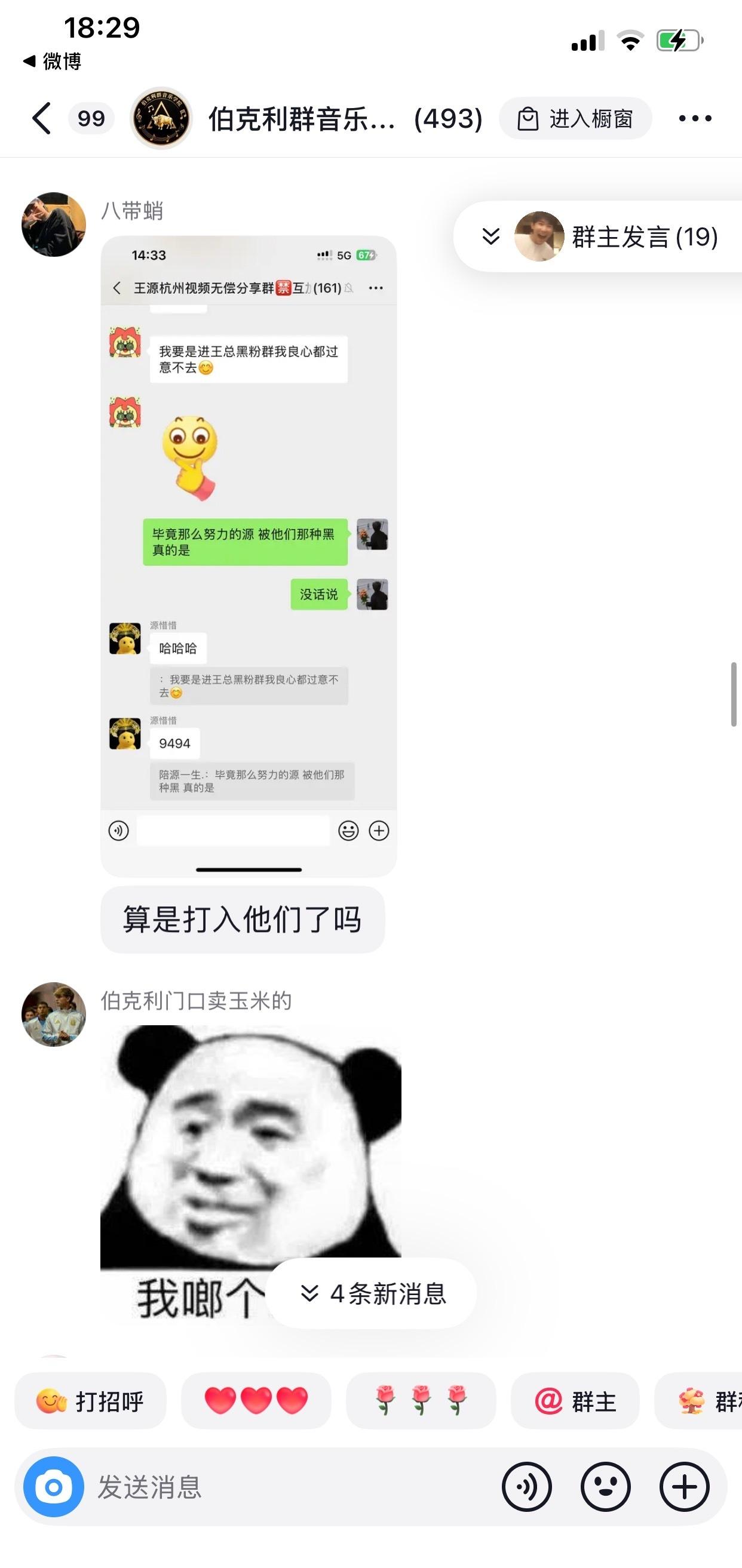Screen dimensions: 742x1568
Task: Open the emoji picker
Action: [606, 1487]
